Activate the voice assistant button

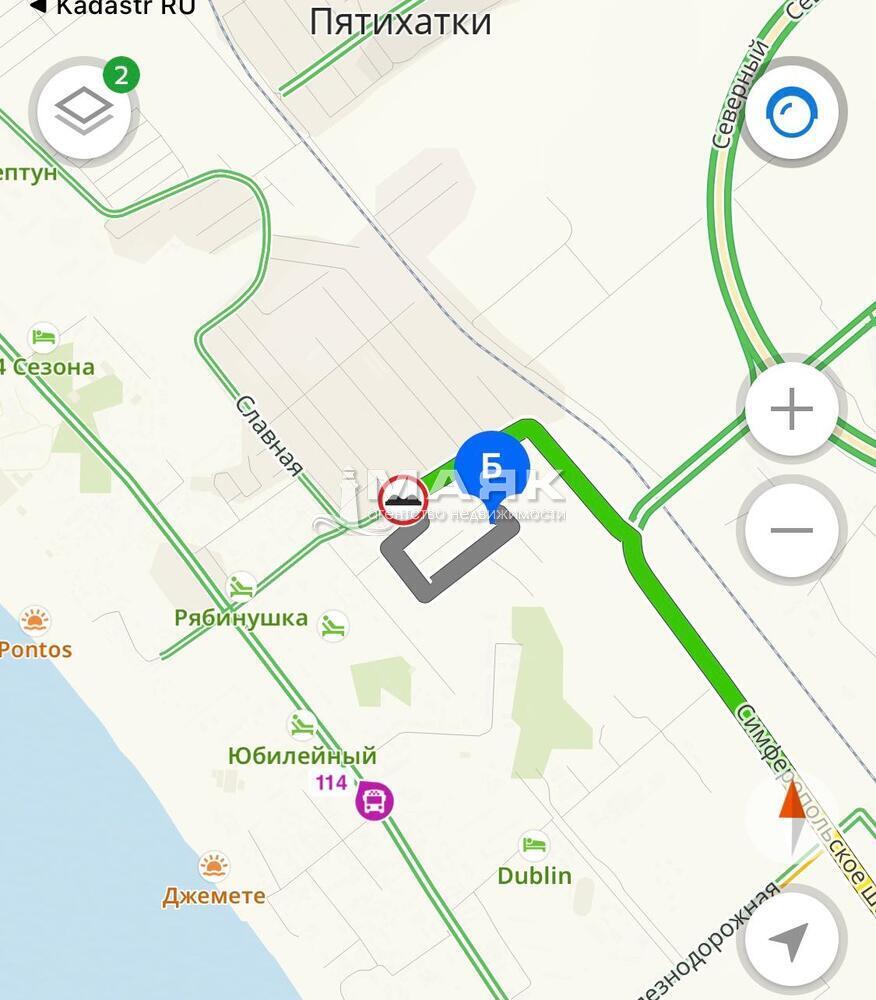[792, 112]
